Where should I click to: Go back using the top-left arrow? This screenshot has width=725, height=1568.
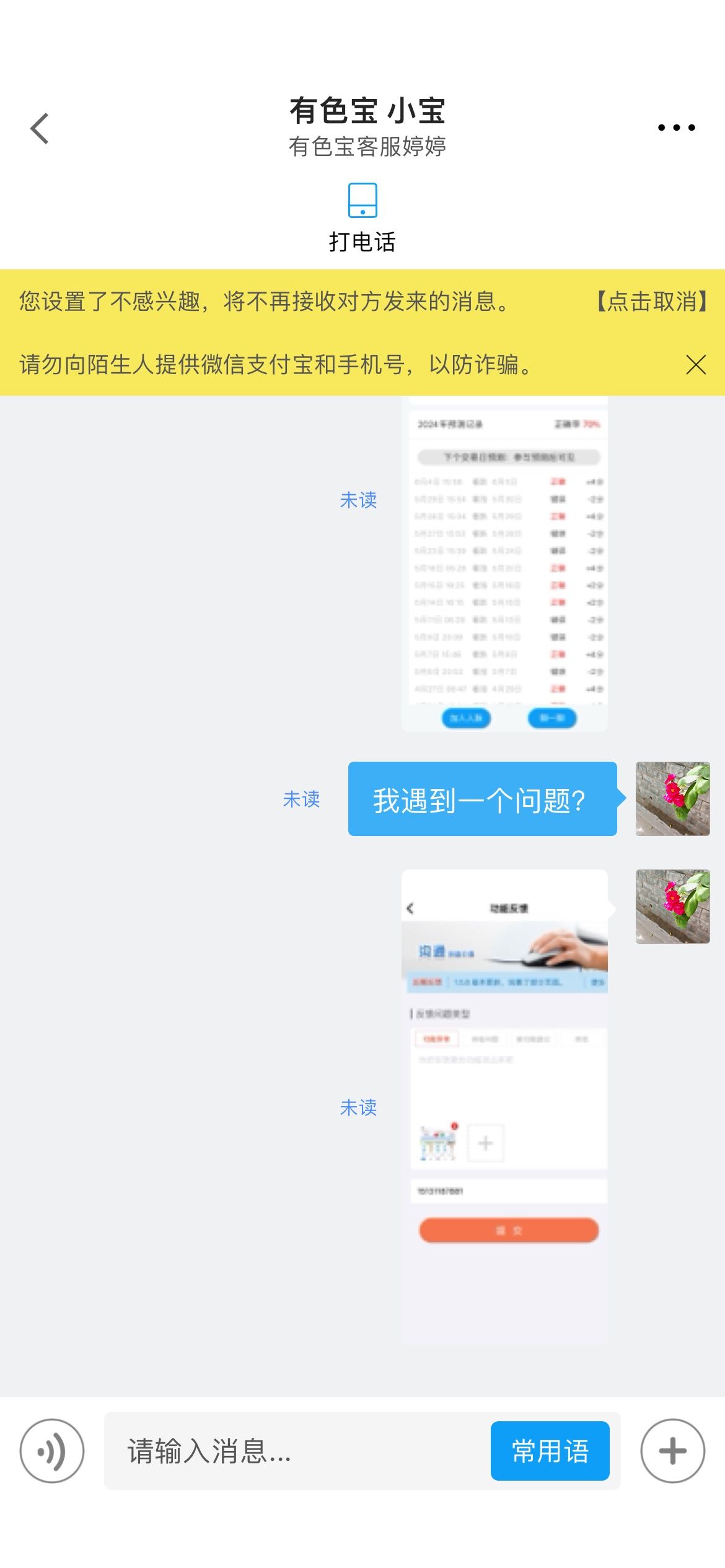tap(40, 128)
